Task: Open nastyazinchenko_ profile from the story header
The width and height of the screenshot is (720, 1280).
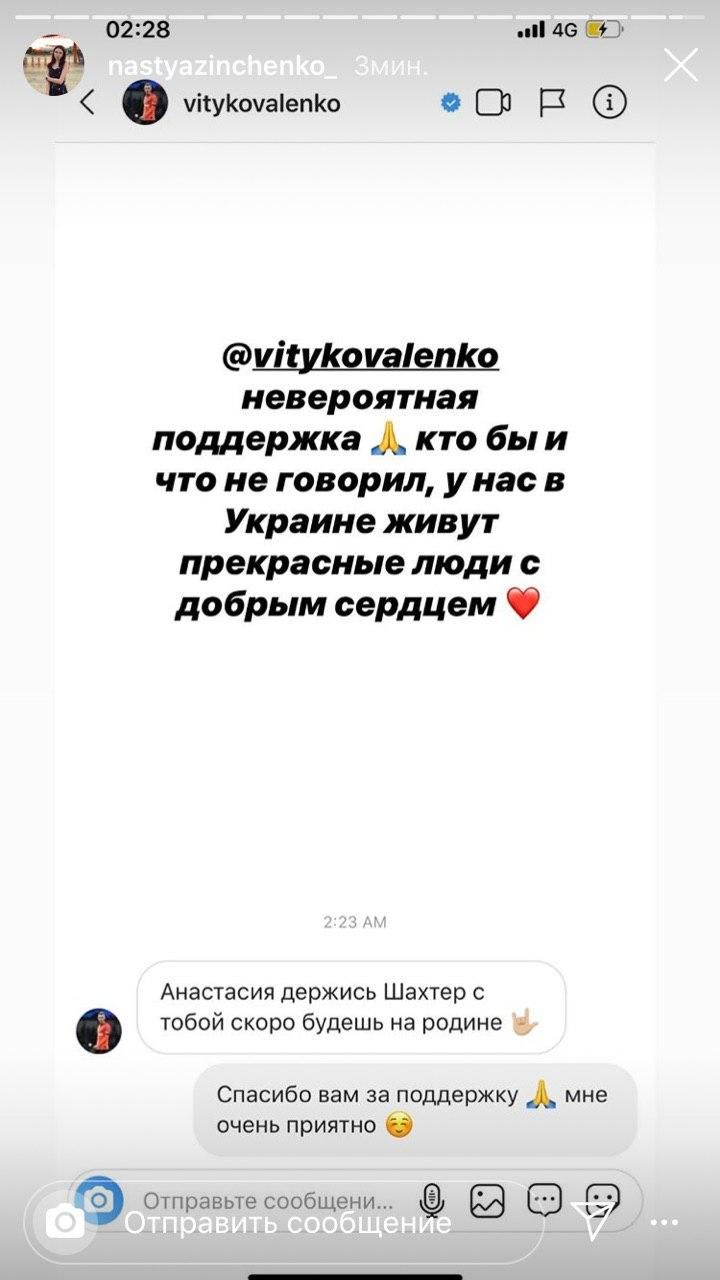Action: [x=222, y=66]
